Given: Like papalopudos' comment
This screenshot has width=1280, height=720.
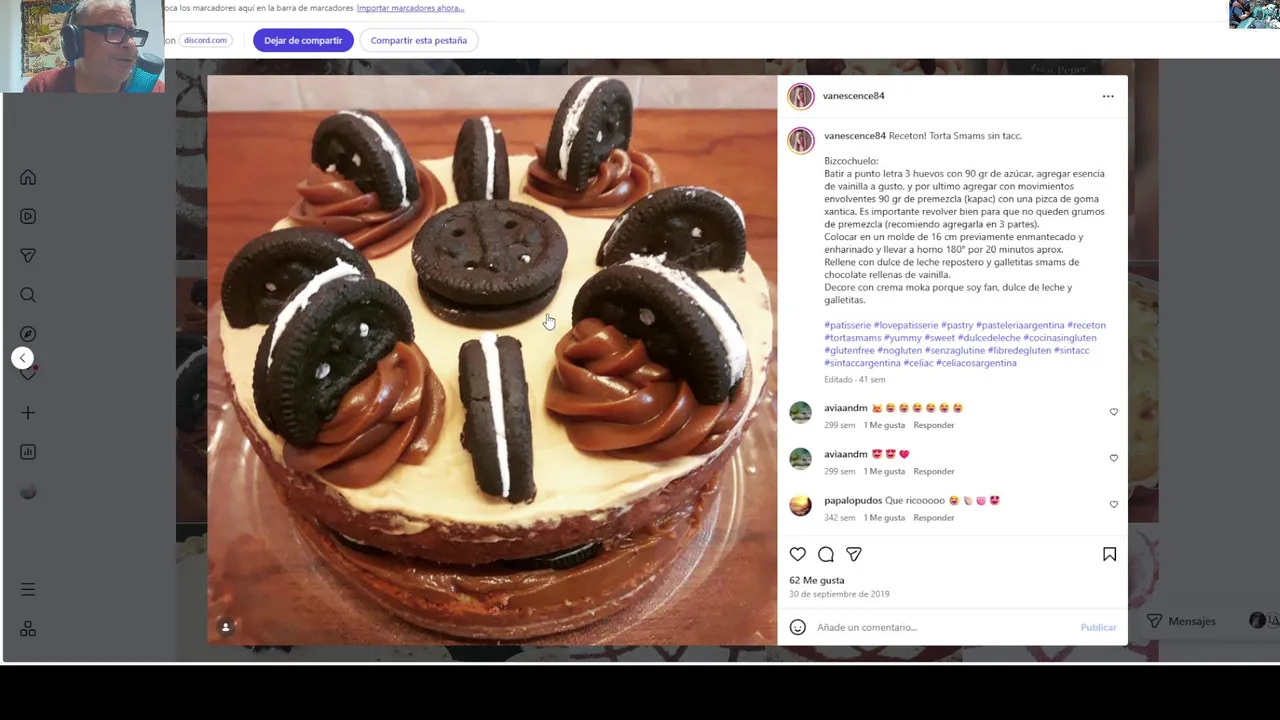Looking at the screenshot, I should coord(1113,505).
